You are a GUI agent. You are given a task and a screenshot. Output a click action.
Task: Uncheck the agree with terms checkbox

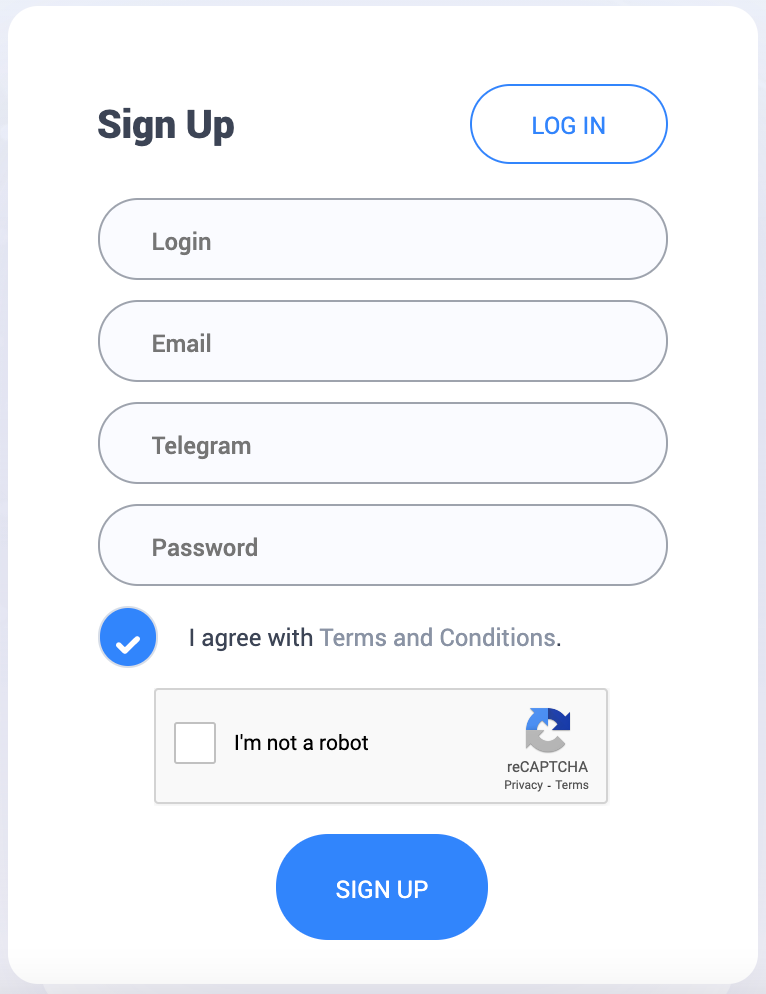128,637
